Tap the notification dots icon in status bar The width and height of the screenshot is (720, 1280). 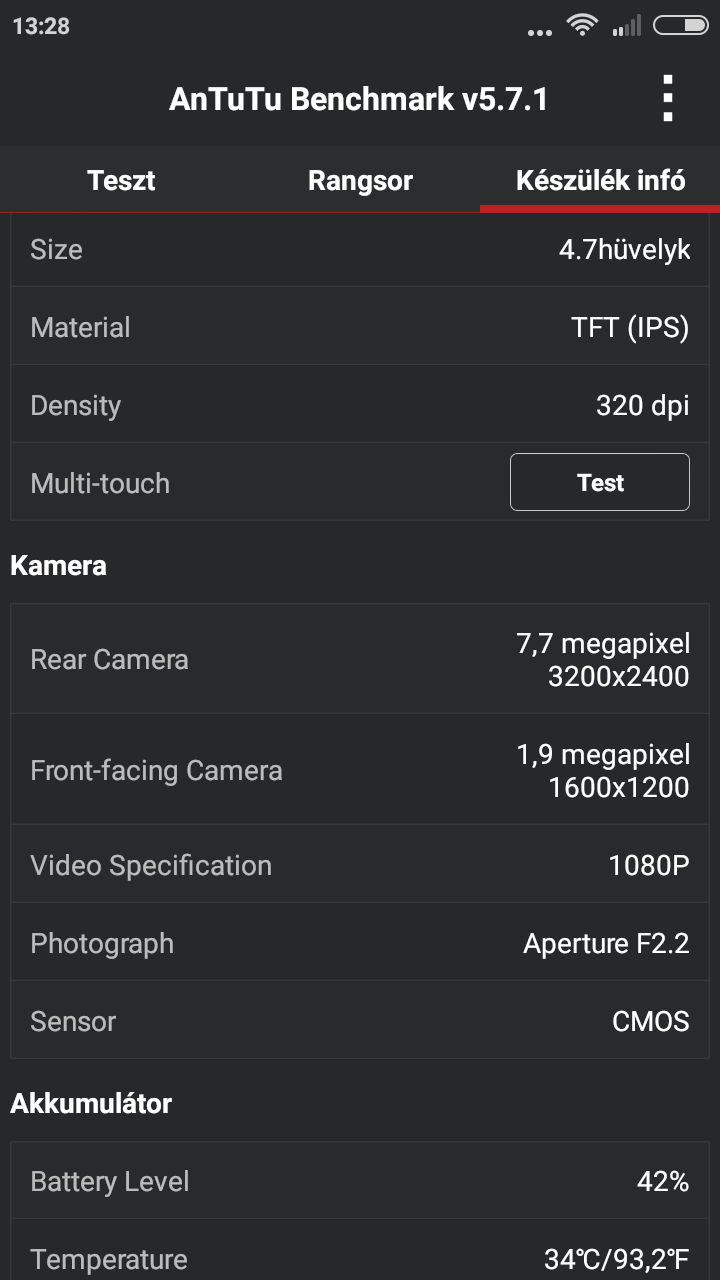point(540,30)
